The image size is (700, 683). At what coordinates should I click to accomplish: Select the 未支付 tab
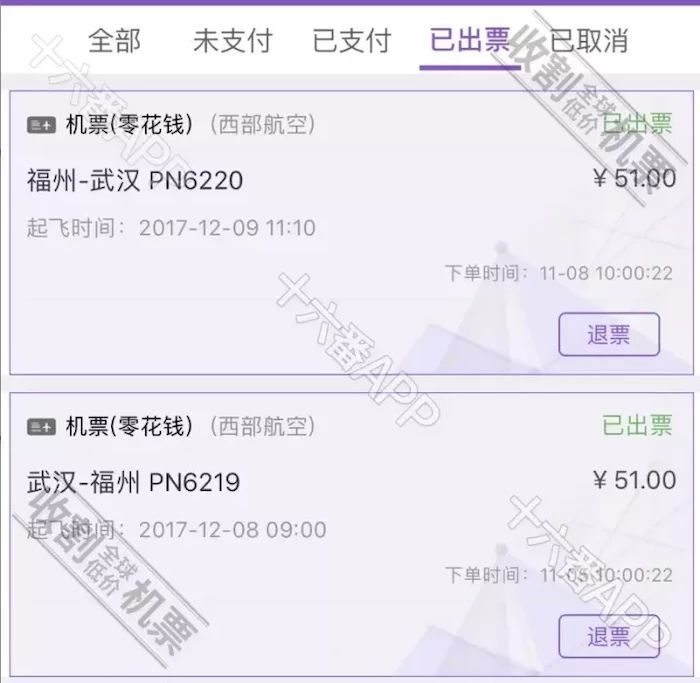pyautogui.click(x=232, y=41)
